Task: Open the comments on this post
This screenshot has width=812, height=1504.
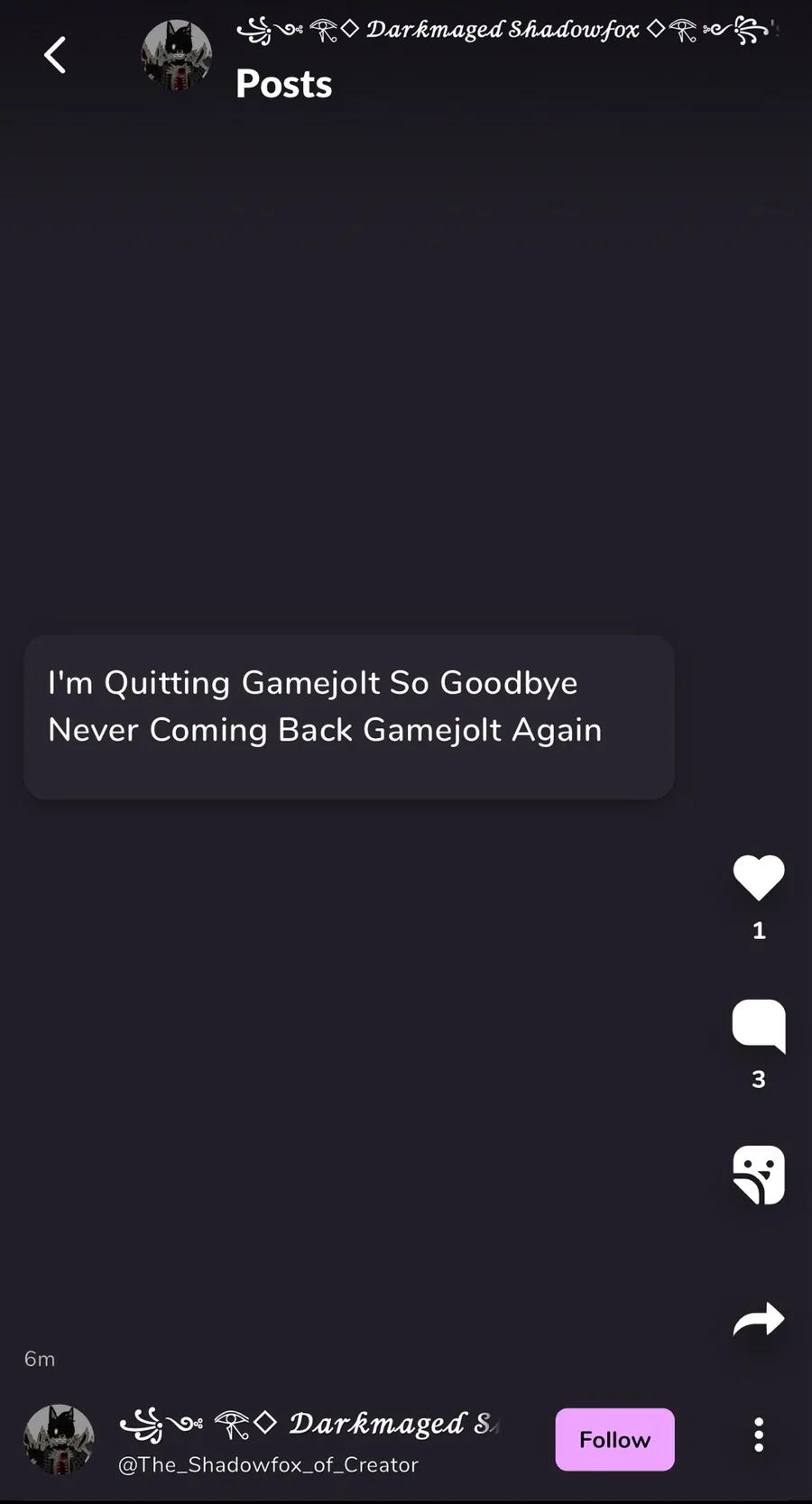Action: (x=759, y=1026)
